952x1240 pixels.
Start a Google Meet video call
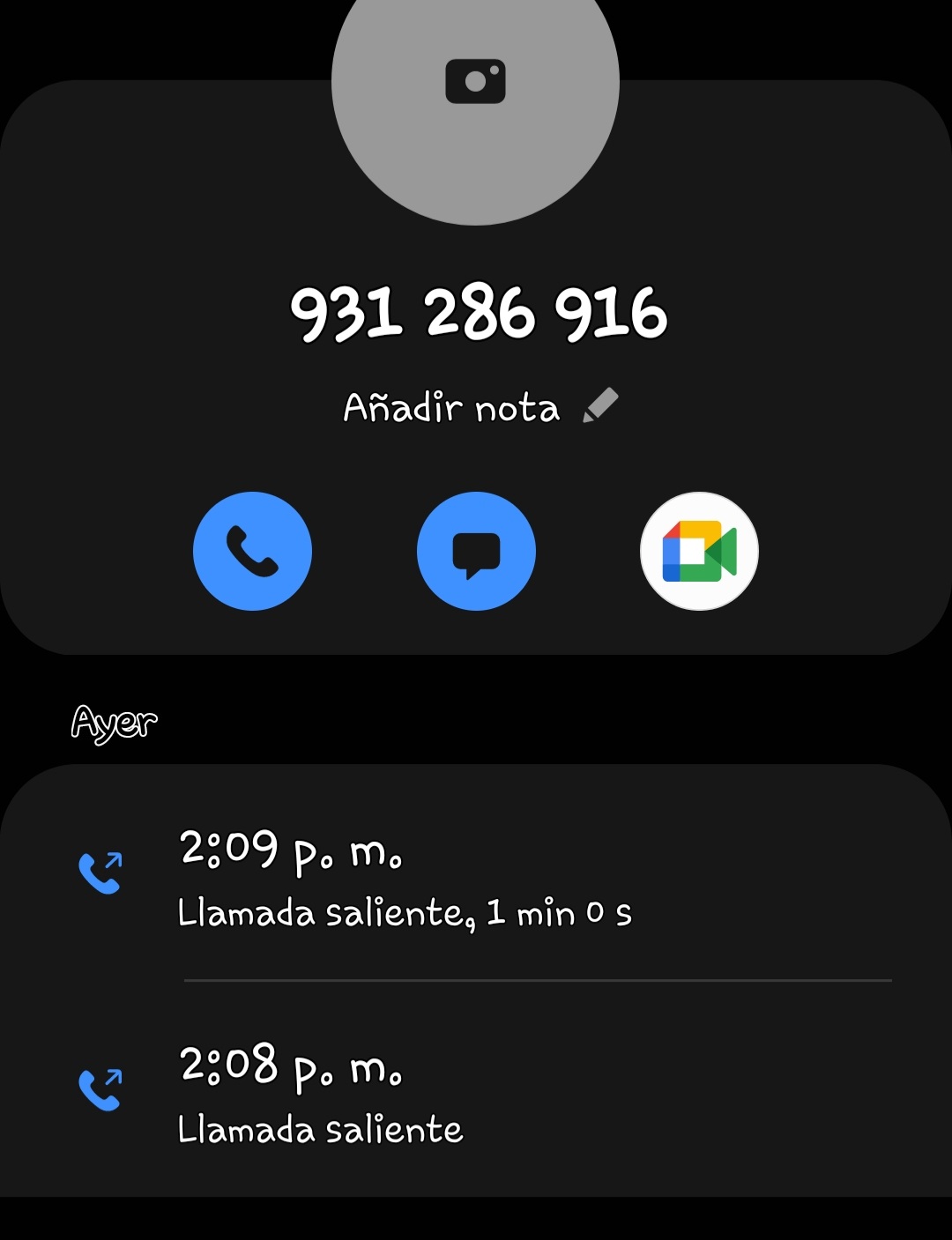(x=699, y=551)
